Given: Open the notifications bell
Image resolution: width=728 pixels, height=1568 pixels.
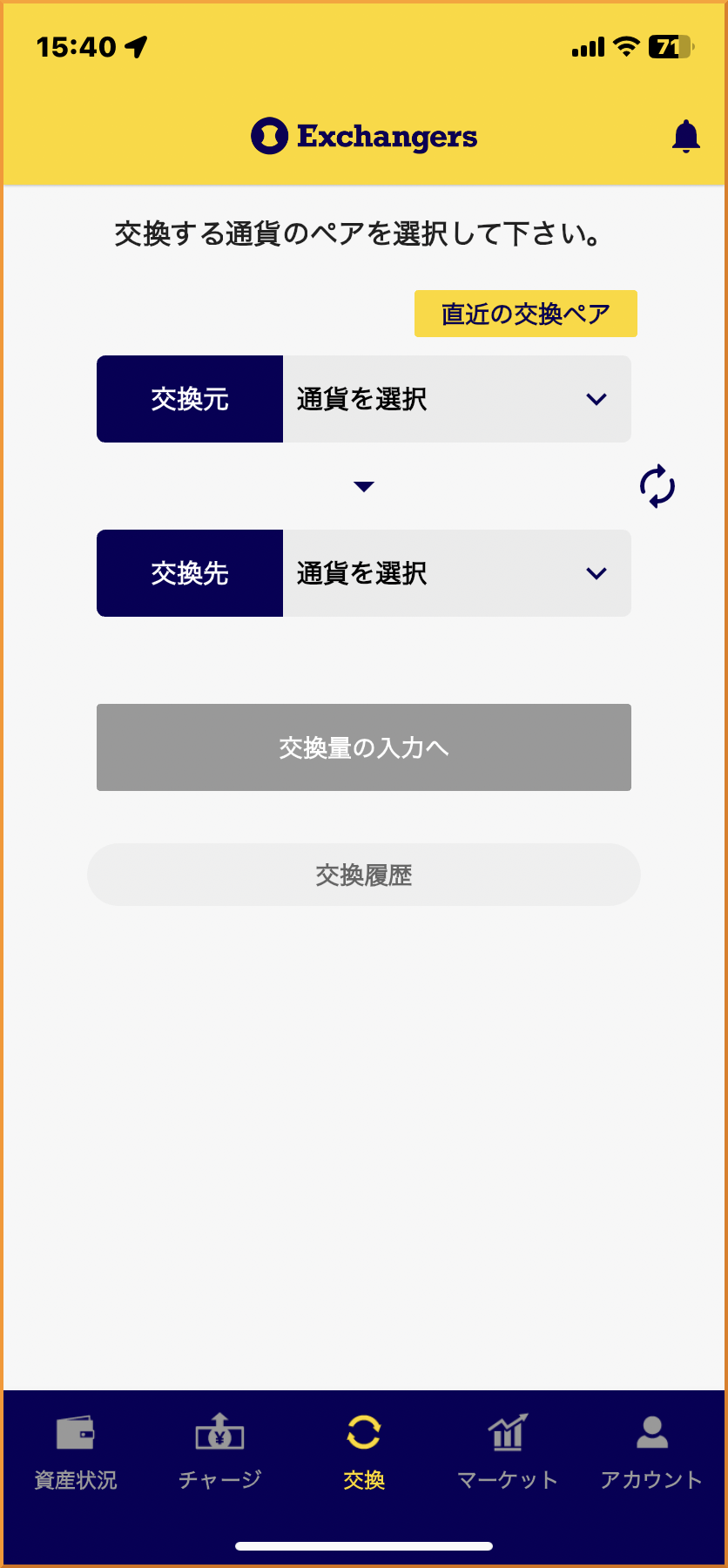Looking at the screenshot, I should click(685, 137).
